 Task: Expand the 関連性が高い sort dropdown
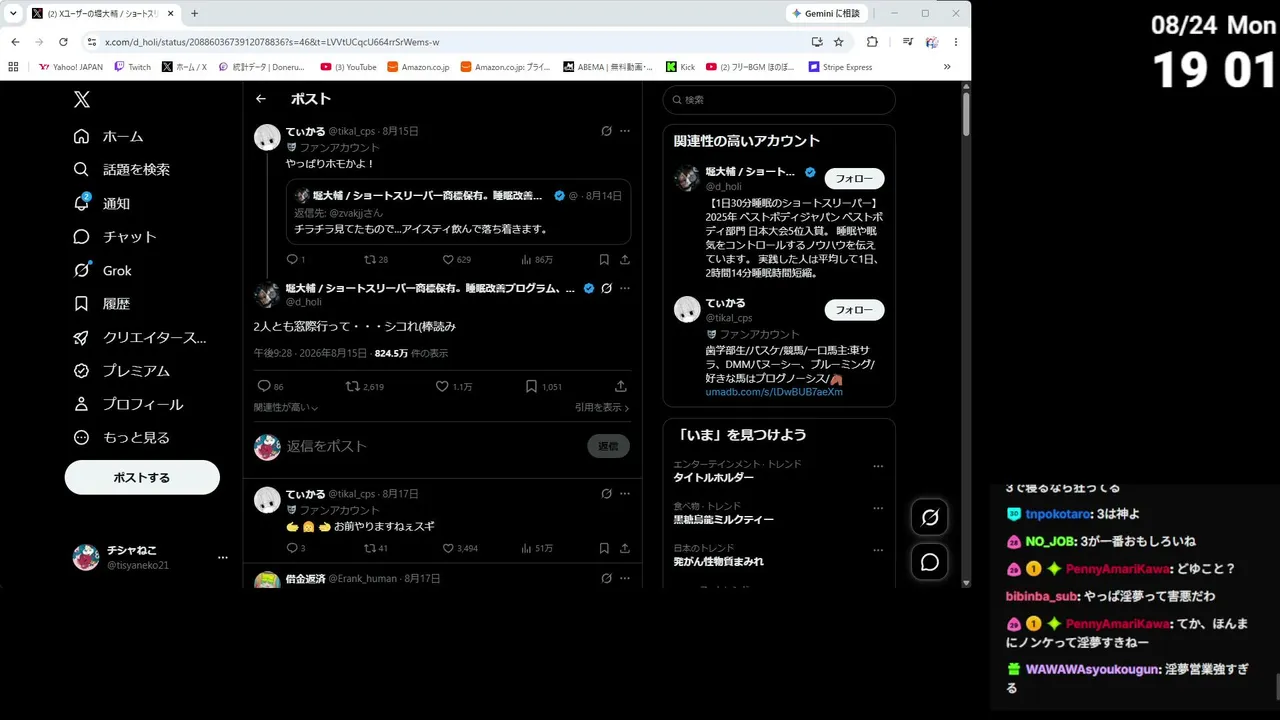(x=286, y=408)
